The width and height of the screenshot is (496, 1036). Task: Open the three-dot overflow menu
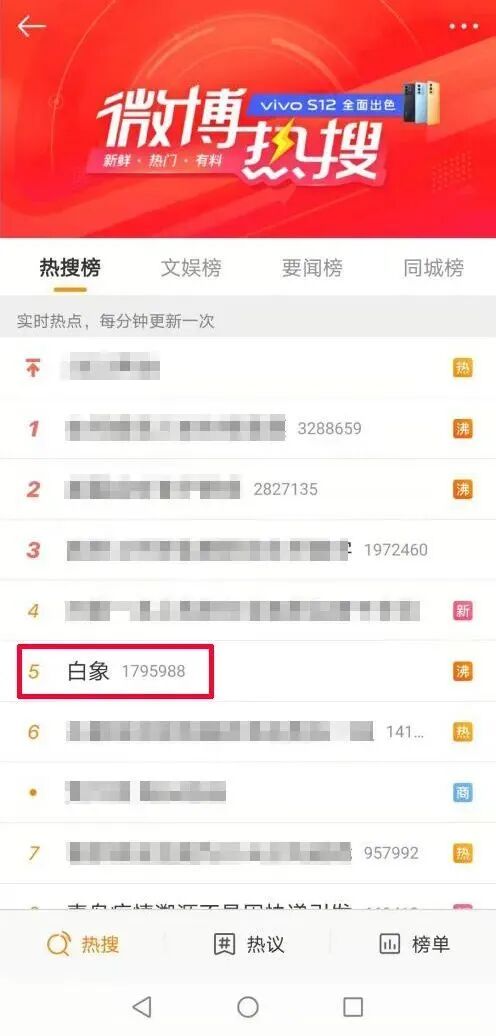[x=464, y=26]
